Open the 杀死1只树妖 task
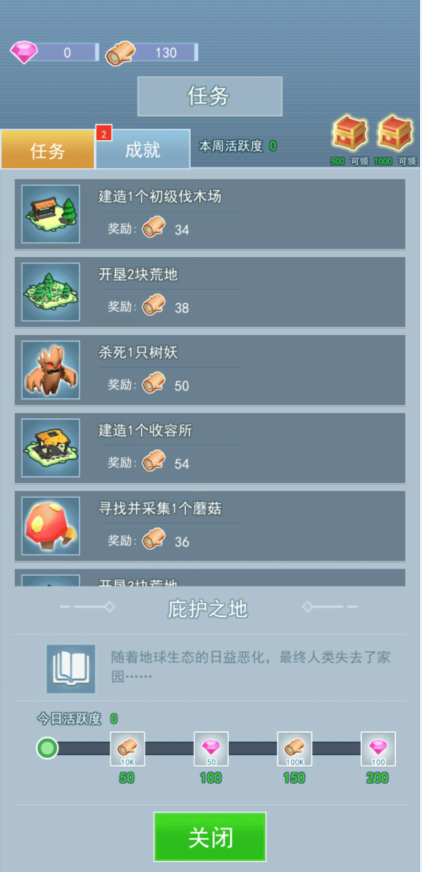Viewport: 422px width, 872px height. 210,370
